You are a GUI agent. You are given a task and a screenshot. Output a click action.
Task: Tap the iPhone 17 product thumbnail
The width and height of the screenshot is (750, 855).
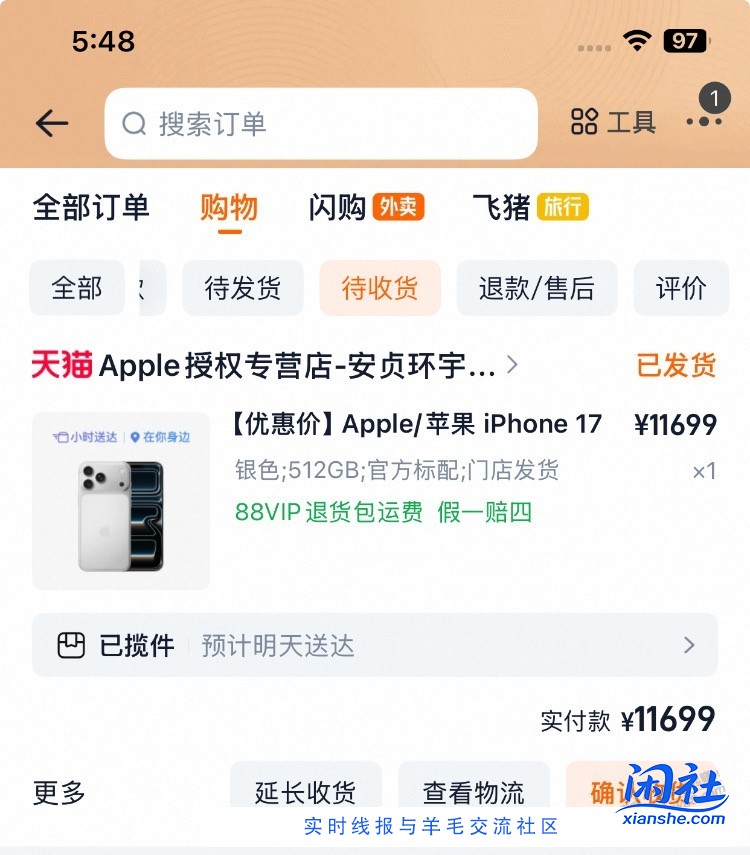120,500
